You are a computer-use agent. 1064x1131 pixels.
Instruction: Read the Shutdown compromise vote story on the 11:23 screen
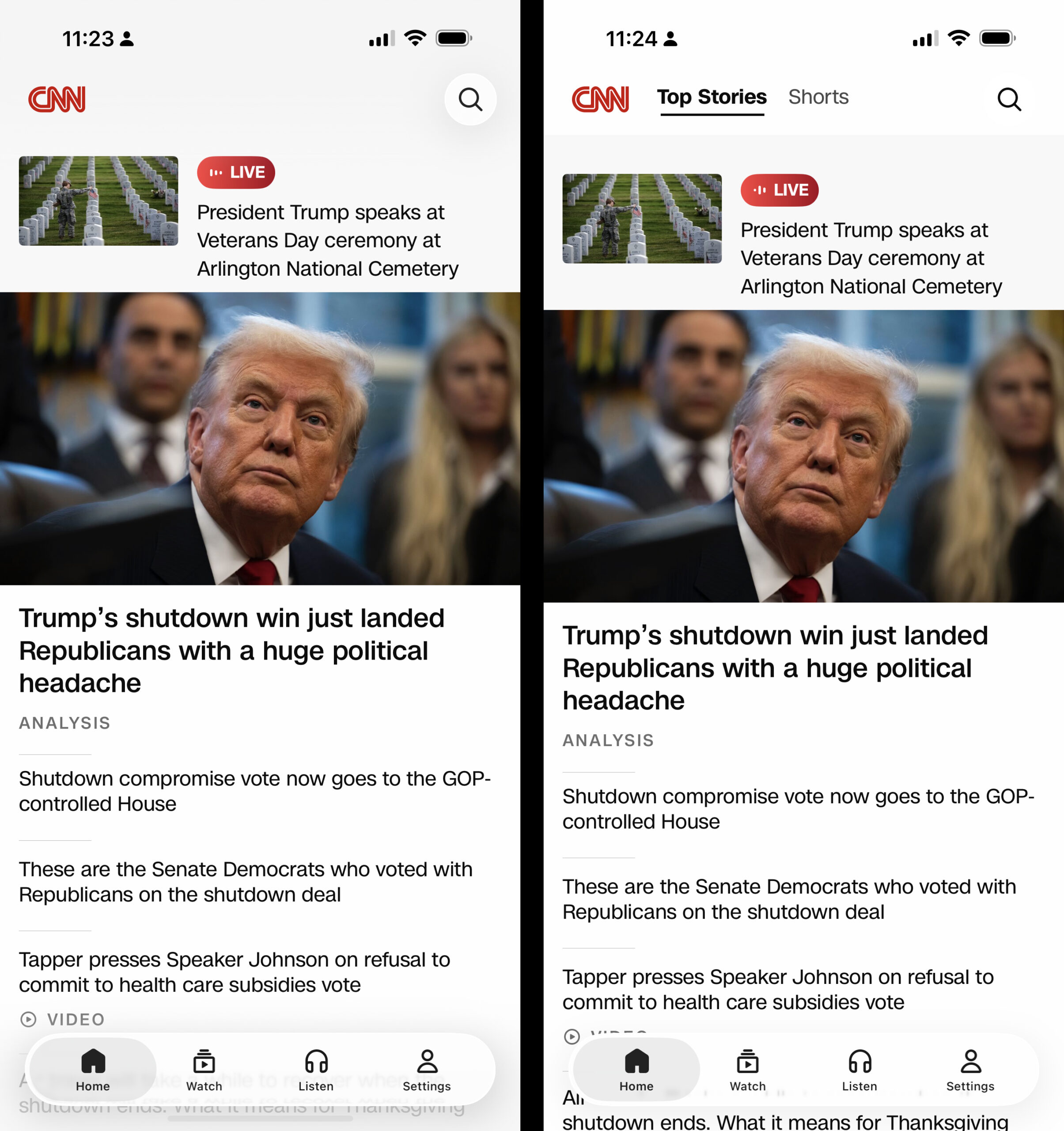point(254,791)
